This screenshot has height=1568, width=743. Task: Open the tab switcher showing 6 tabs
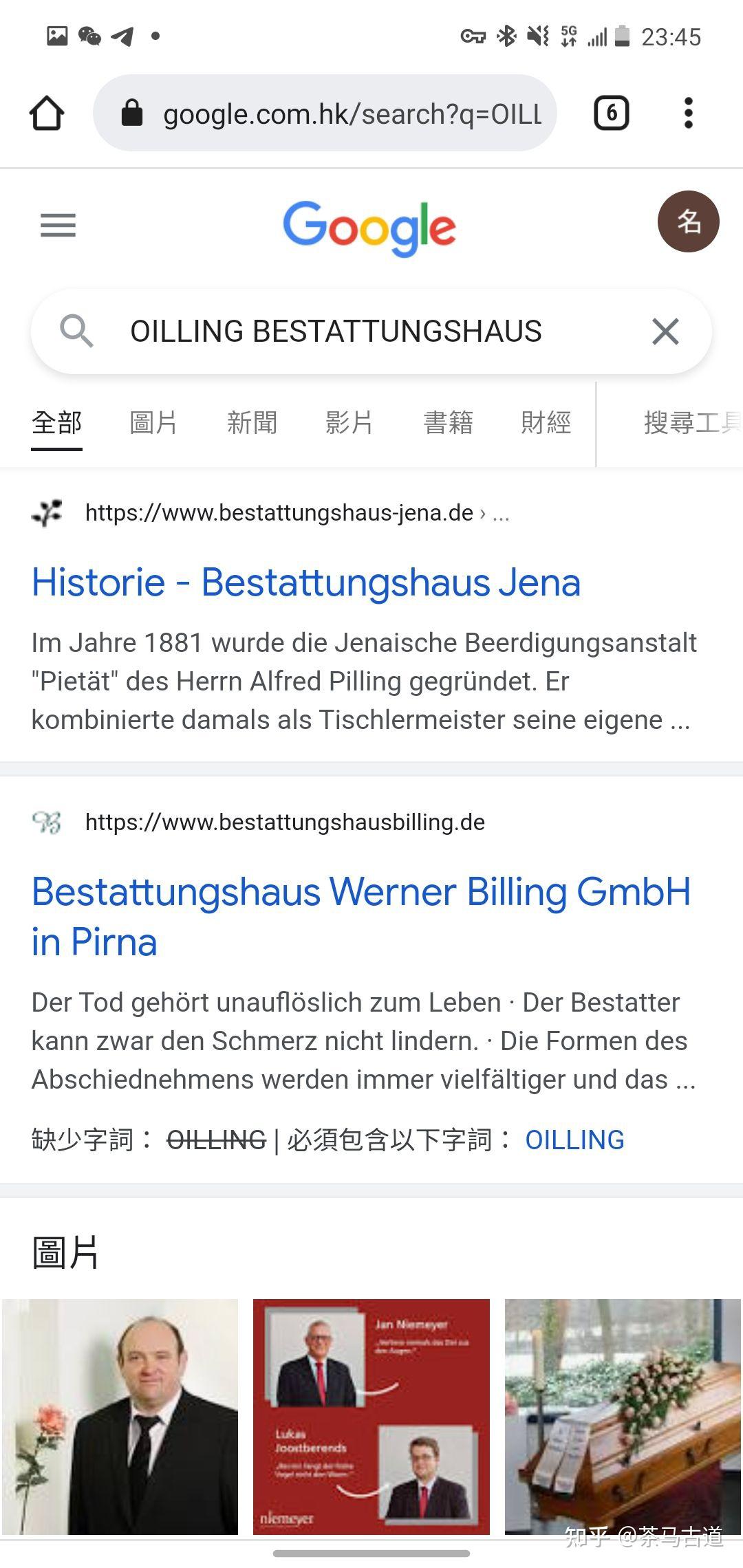point(611,113)
